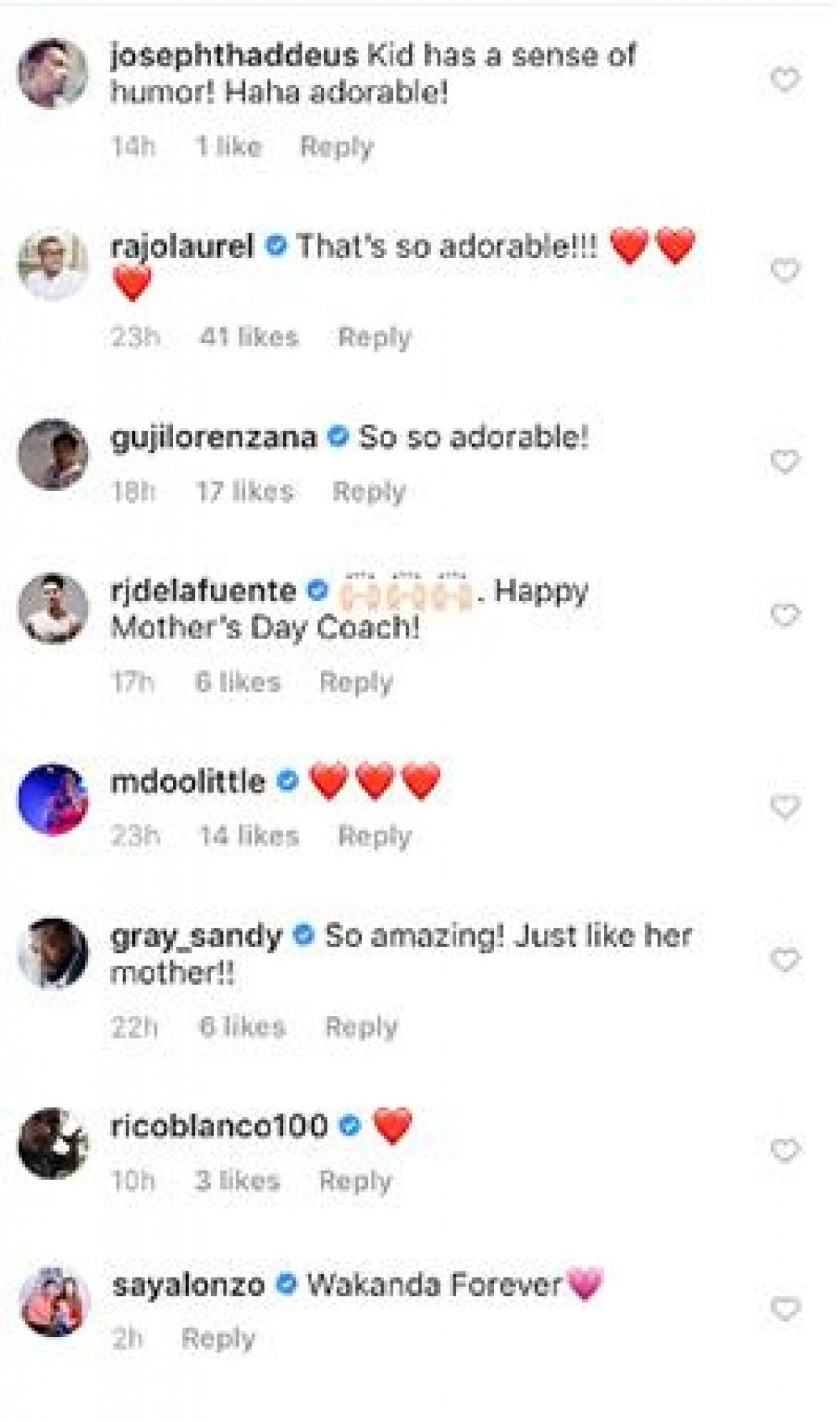Like mdoolittle's hearts comment
Screen dimensions: 840x1422
coord(785,807)
